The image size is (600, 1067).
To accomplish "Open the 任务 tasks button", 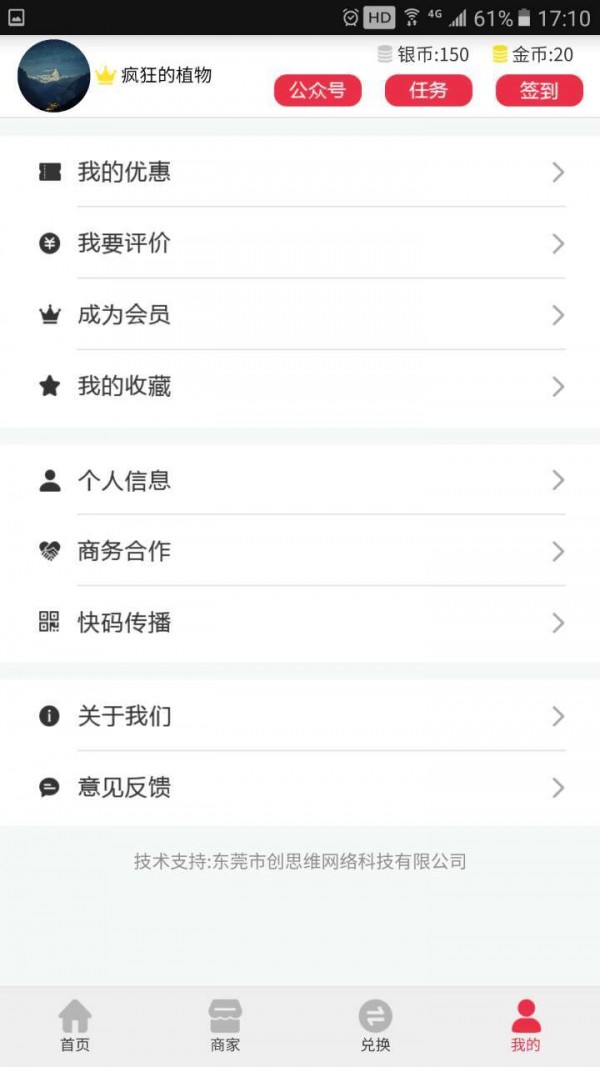I will coord(428,90).
